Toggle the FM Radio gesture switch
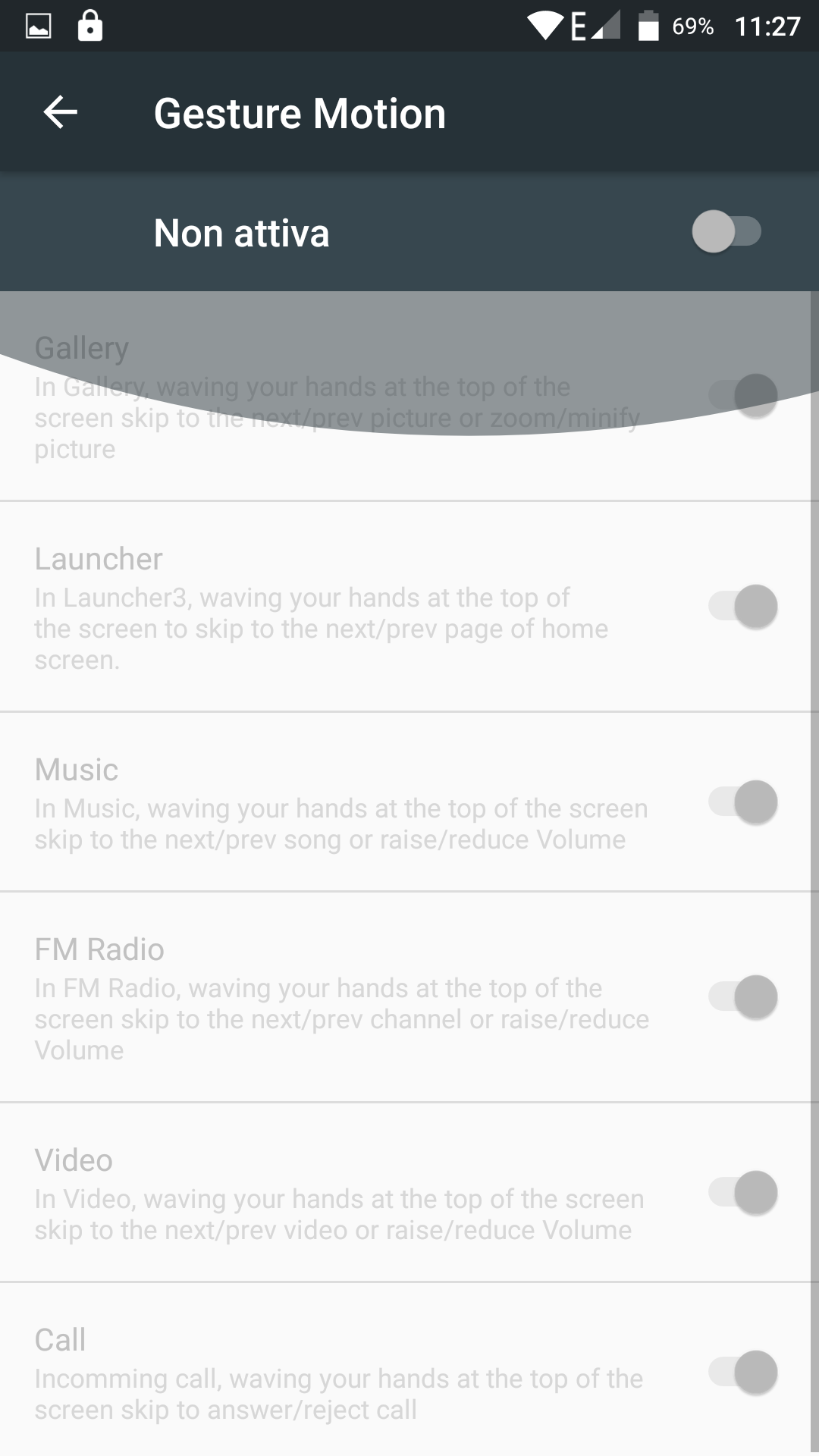The image size is (819, 1456). point(743,996)
